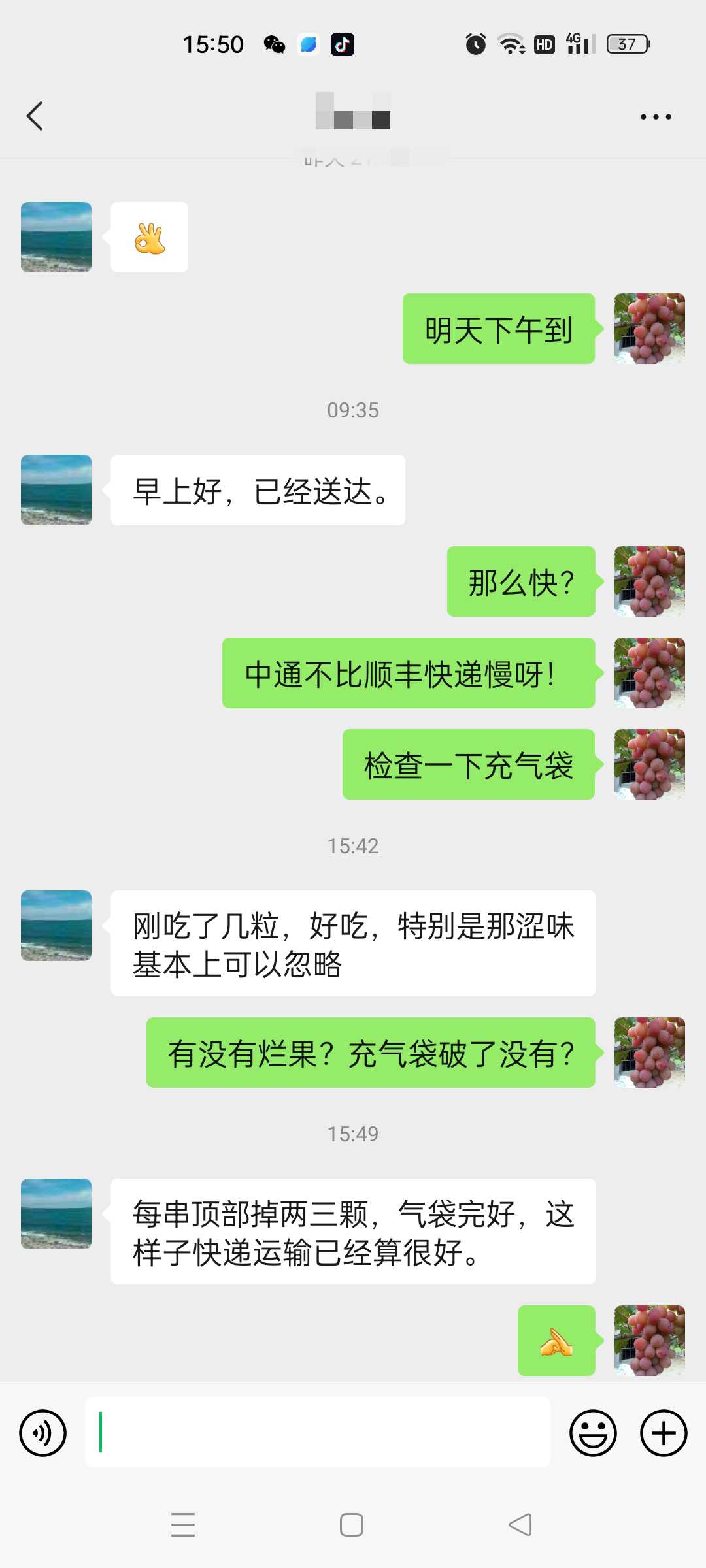Open my profile via the grape avatar beside 明天下午到

point(650,329)
